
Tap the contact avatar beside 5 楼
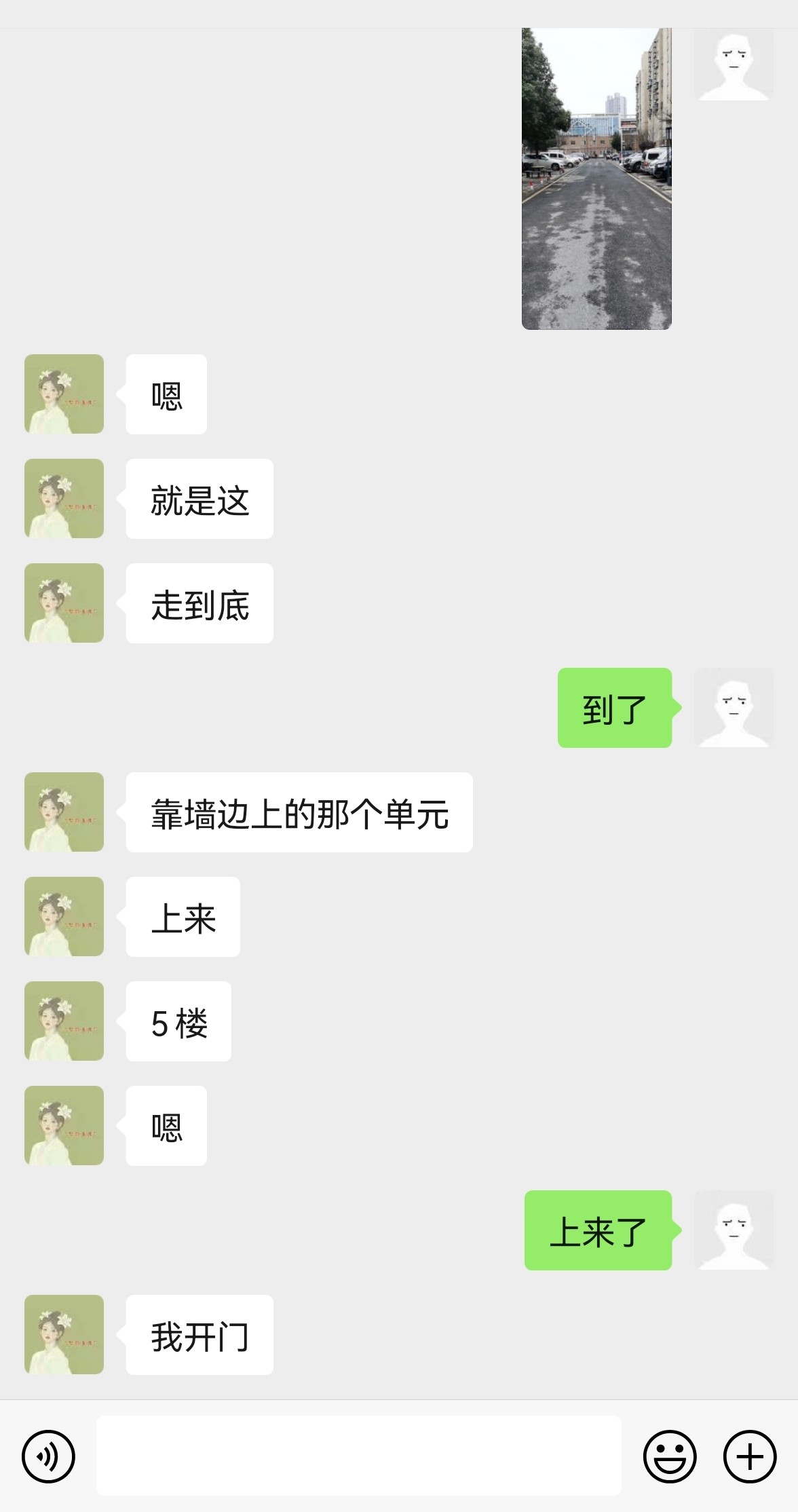click(x=64, y=1021)
